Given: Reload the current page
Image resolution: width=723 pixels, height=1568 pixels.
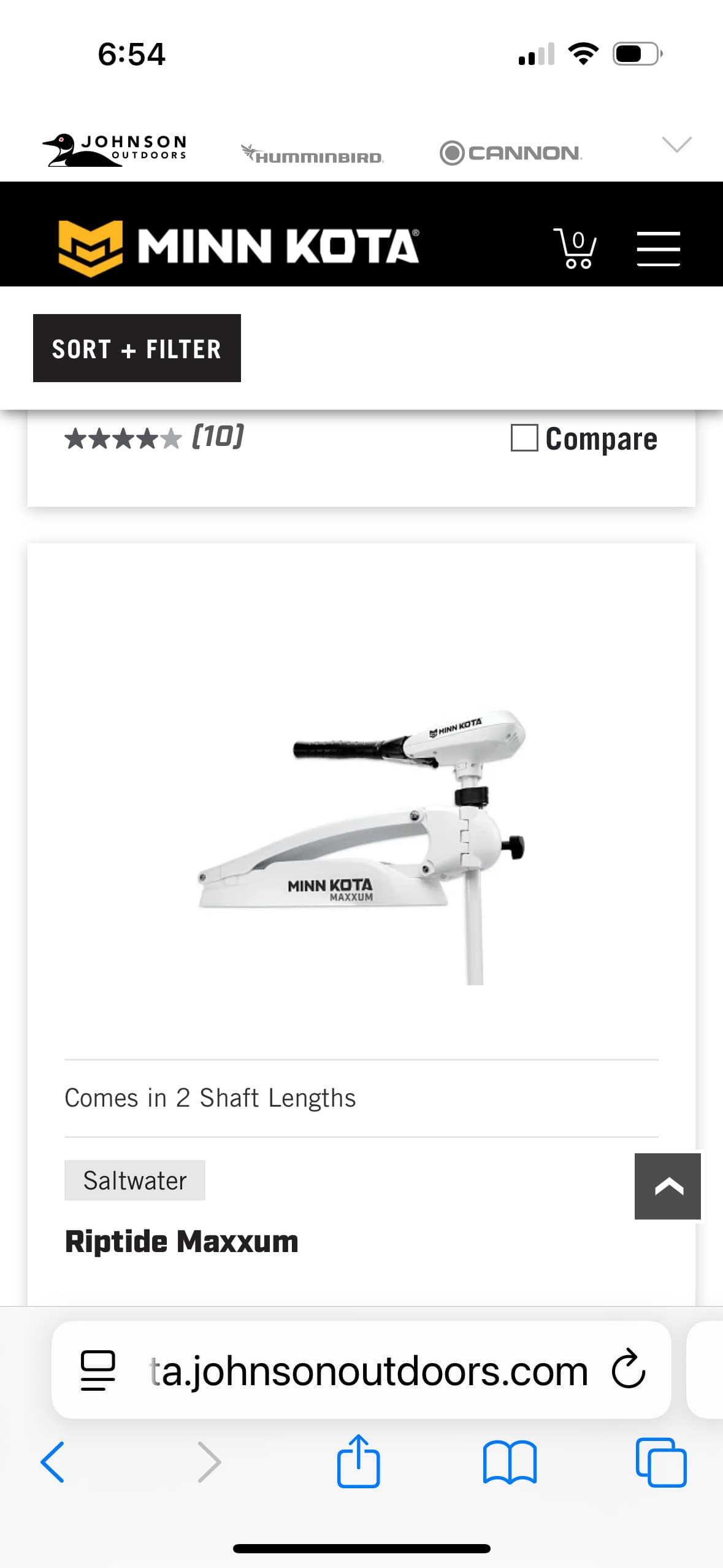Looking at the screenshot, I should coord(629,1369).
